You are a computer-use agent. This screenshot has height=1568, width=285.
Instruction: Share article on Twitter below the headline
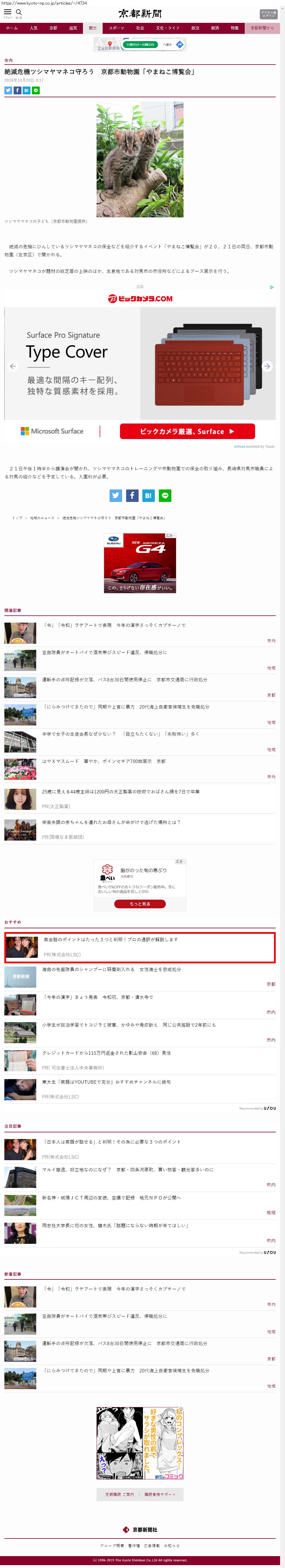click(x=8, y=90)
